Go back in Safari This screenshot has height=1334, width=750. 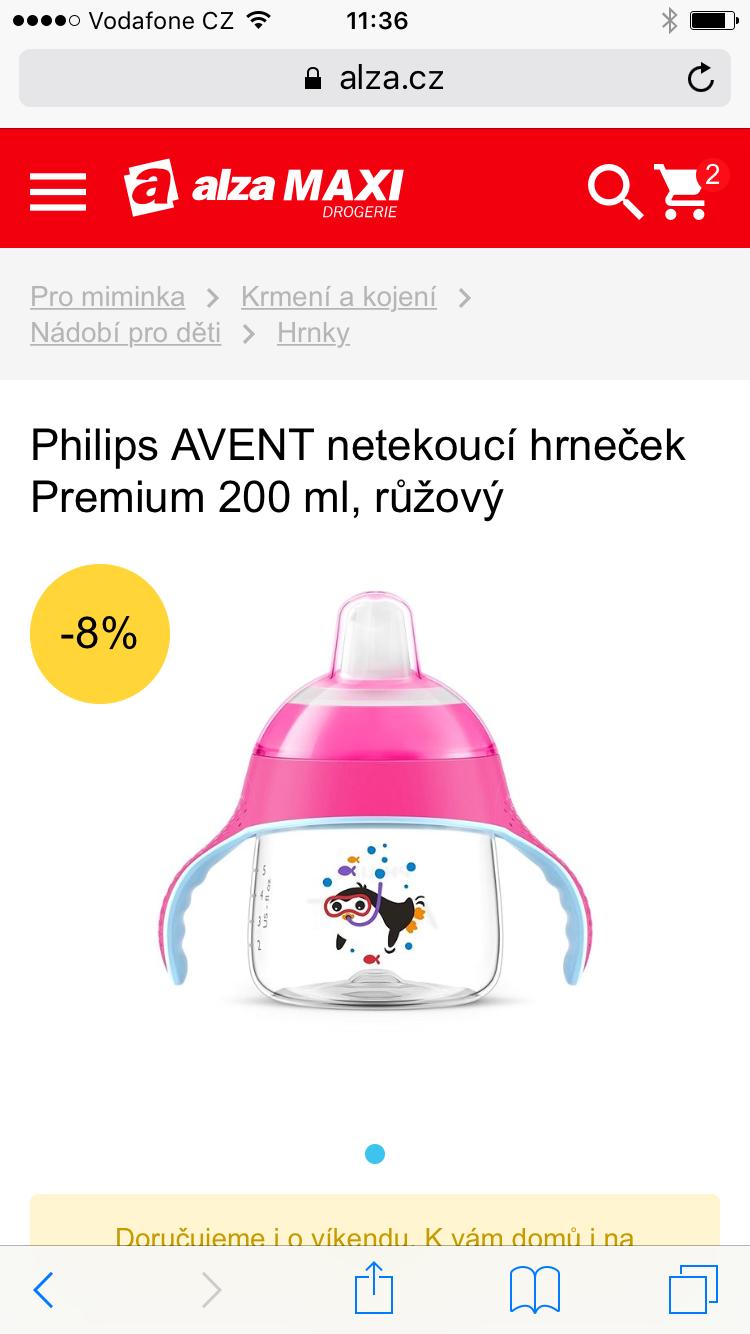(43, 1290)
